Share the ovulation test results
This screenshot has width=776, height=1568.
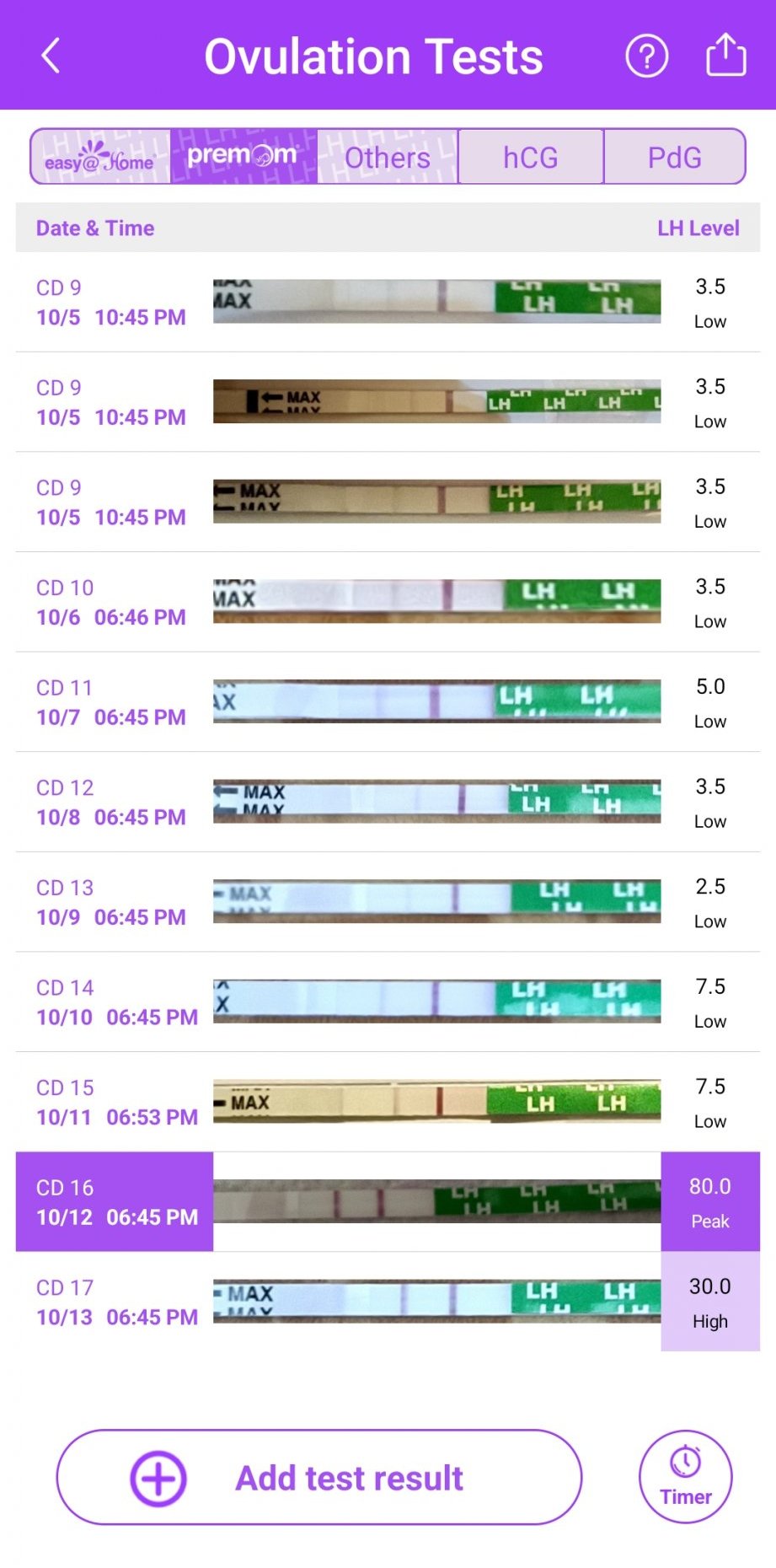[725, 56]
